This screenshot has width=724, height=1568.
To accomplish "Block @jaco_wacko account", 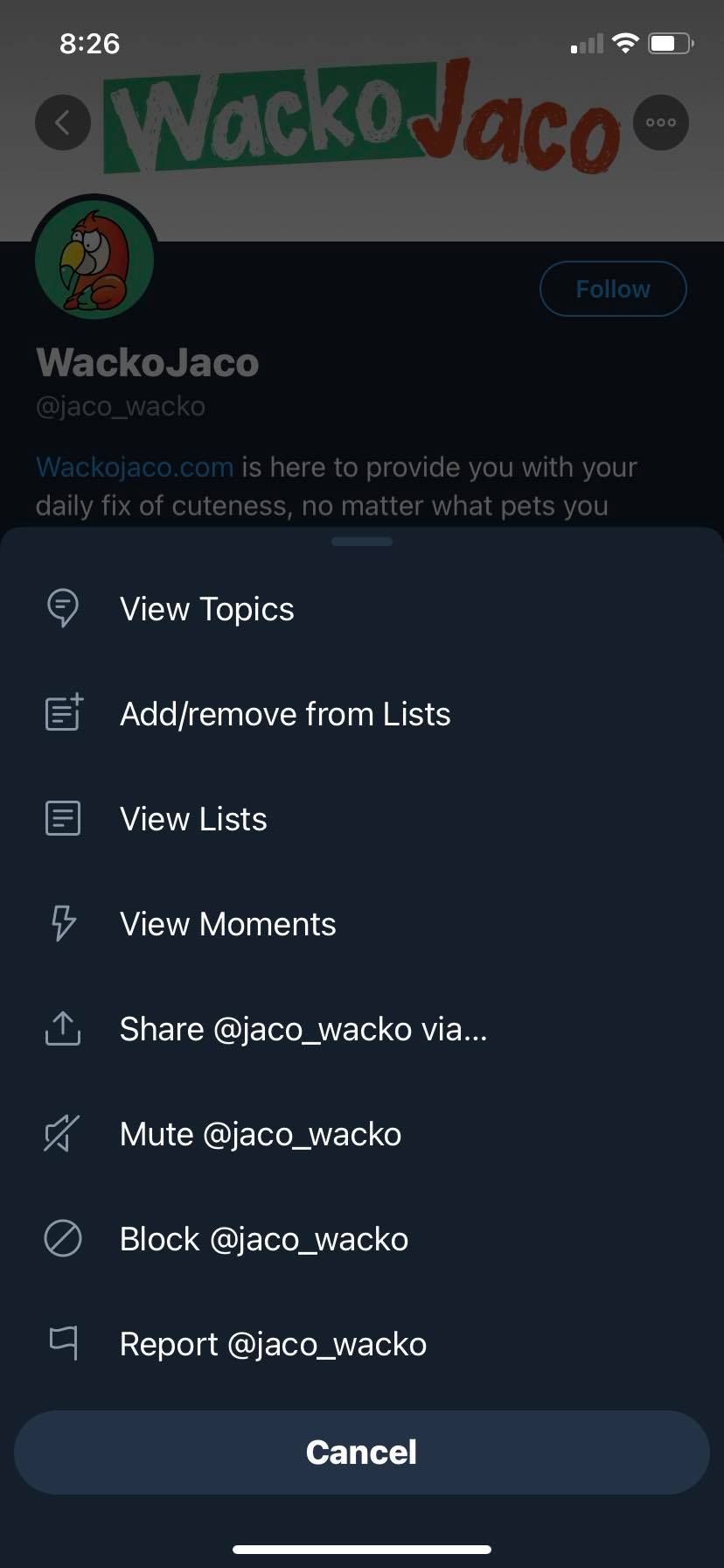I will pyautogui.click(x=263, y=1239).
